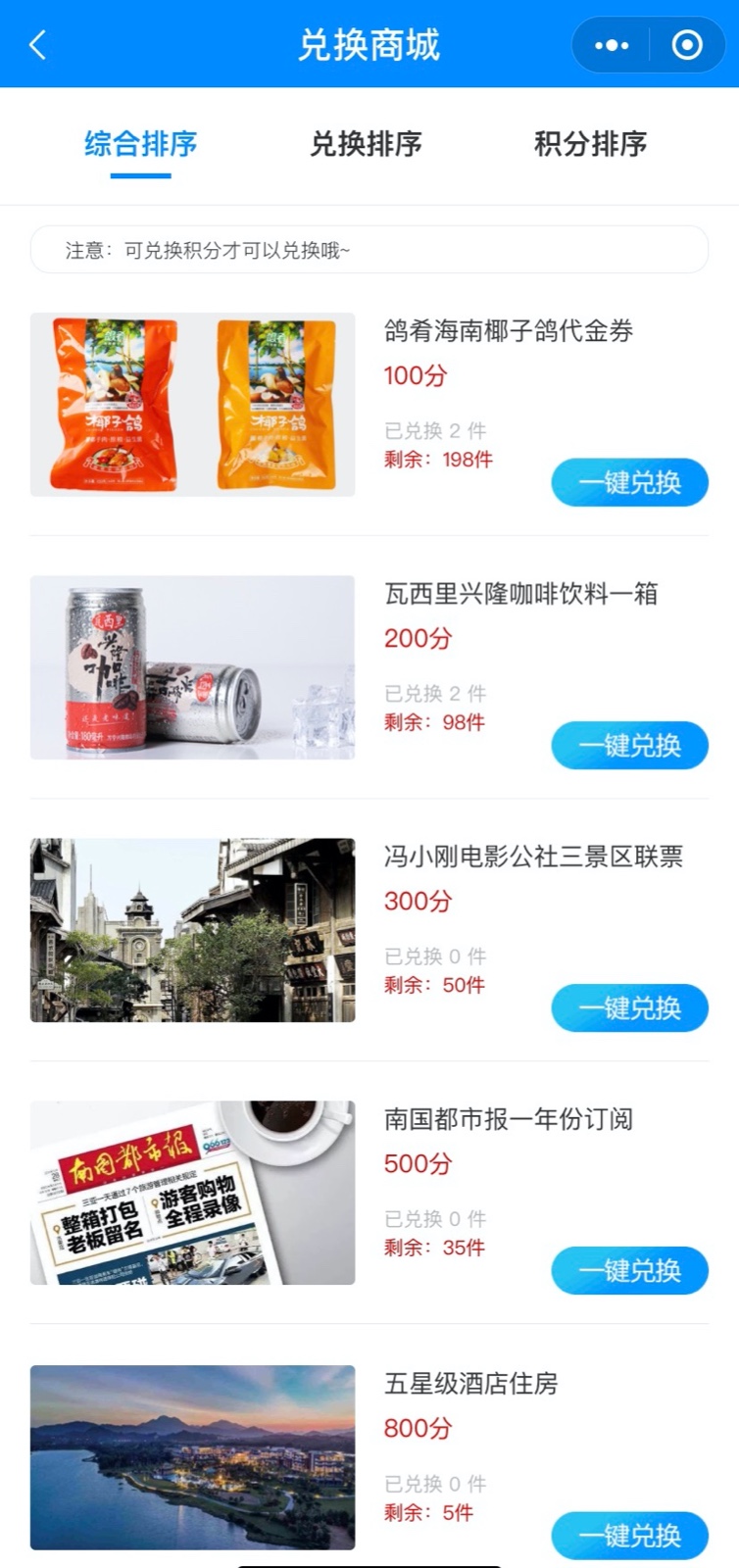This screenshot has width=739, height=1568.
Task: Redeem 南国都市报一年份订阅 with 一键兑换
Action: [629, 1270]
